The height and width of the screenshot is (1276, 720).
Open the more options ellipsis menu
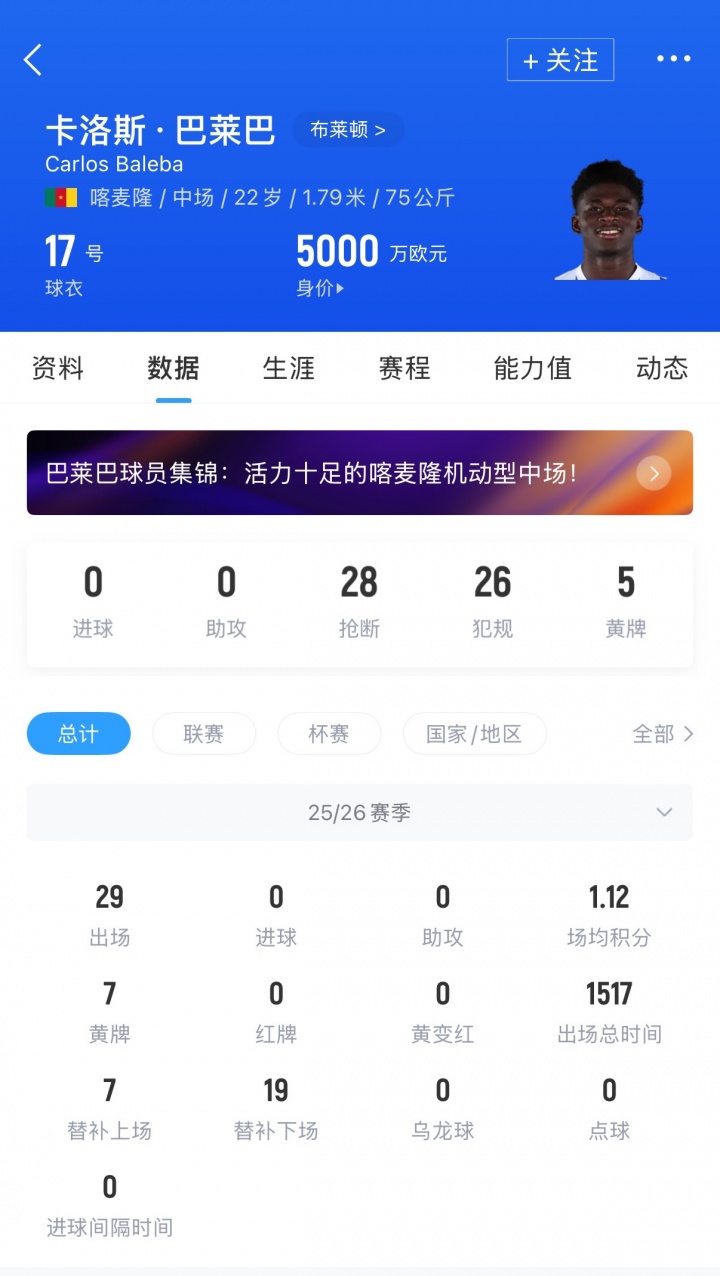(x=673, y=60)
